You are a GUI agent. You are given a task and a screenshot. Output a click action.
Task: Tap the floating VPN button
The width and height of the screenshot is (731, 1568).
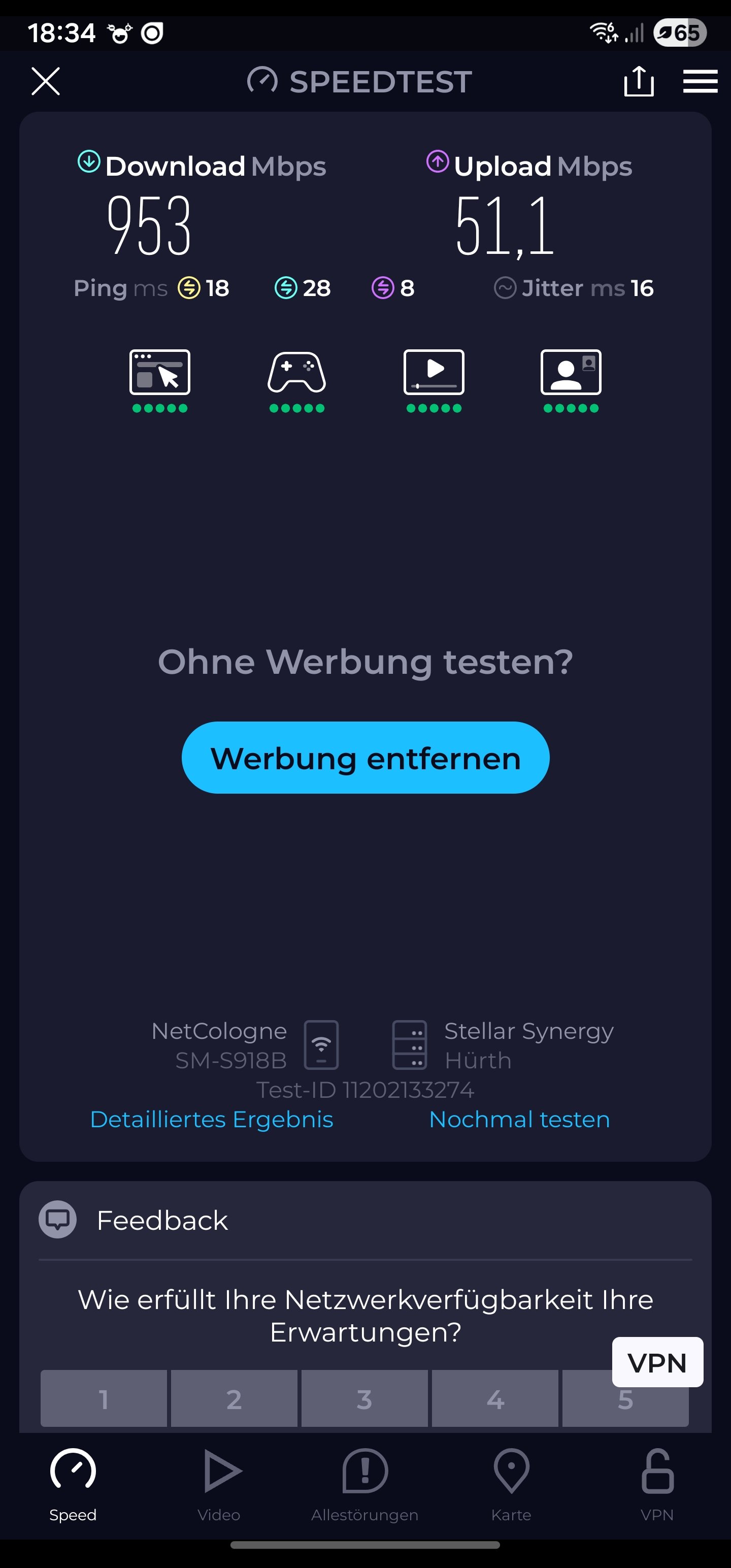[x=657, y=1362]
